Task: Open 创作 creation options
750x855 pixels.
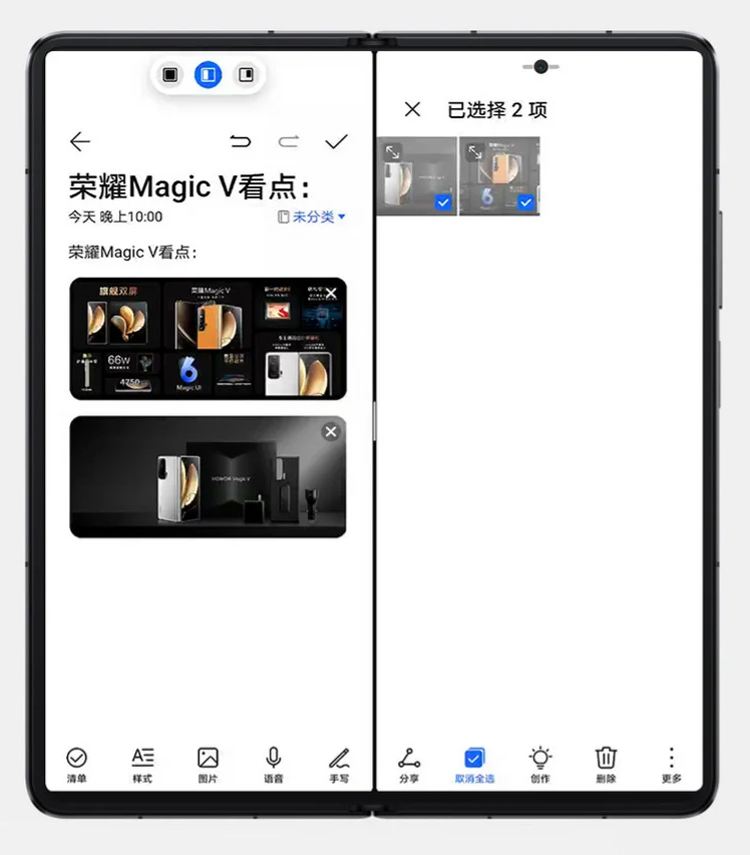Action: (x=540, y=764)
